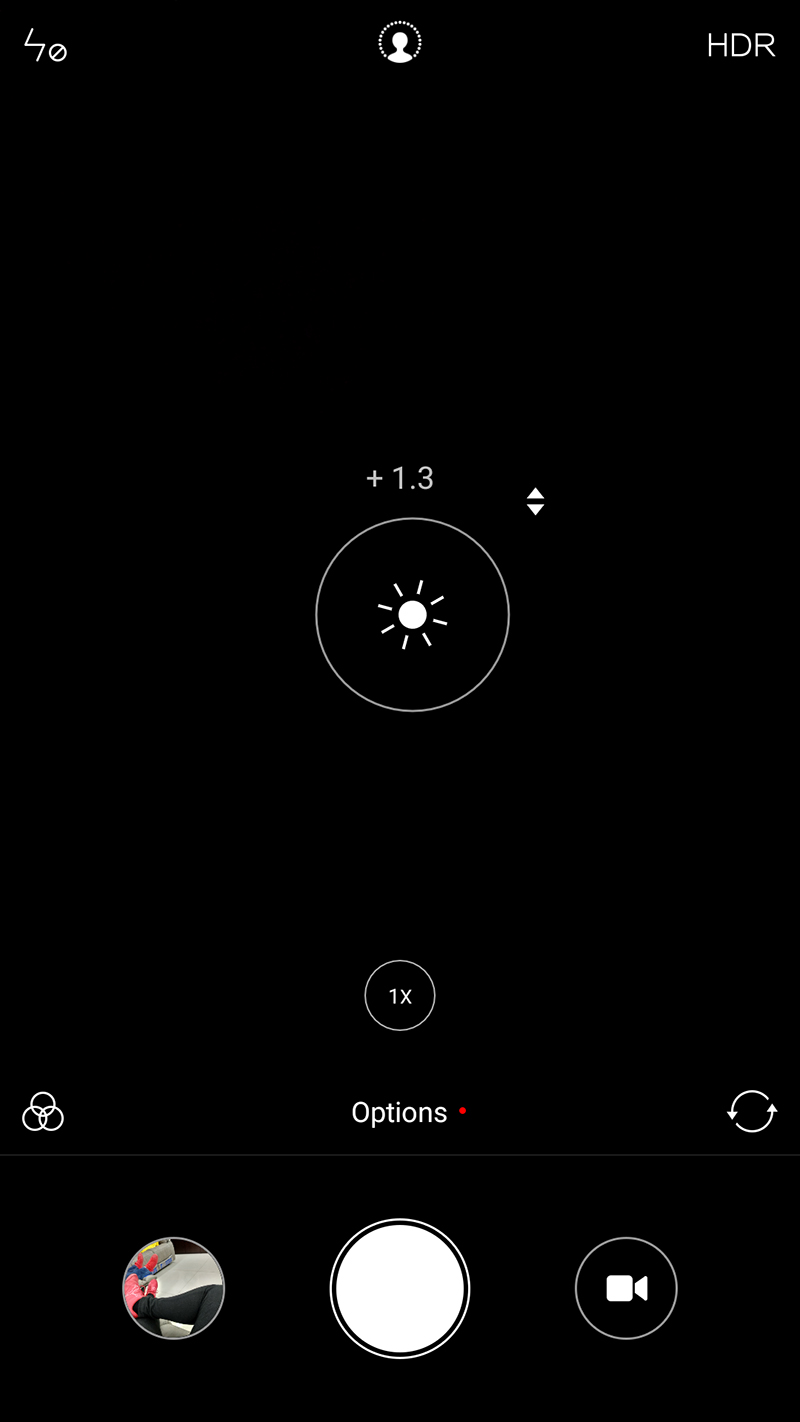Toggle HDR mode
The width and height of the screenshot is (800, 1422).
click(741, 46)
